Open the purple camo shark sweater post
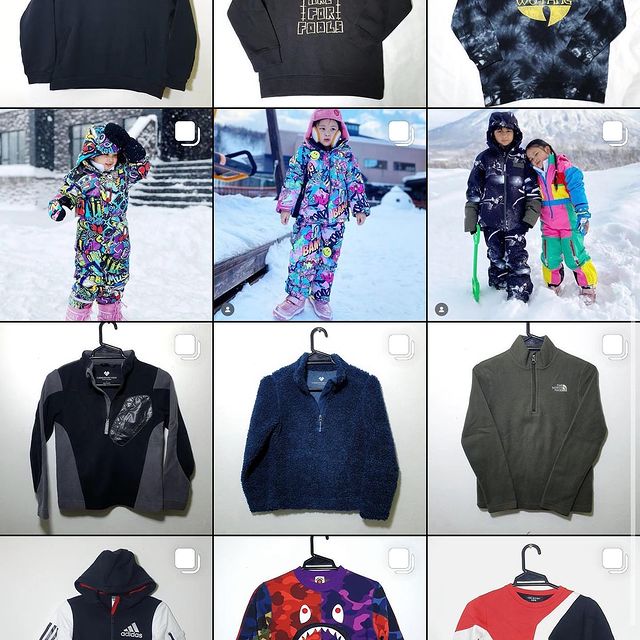640x640 pixels. pos(320,592)
